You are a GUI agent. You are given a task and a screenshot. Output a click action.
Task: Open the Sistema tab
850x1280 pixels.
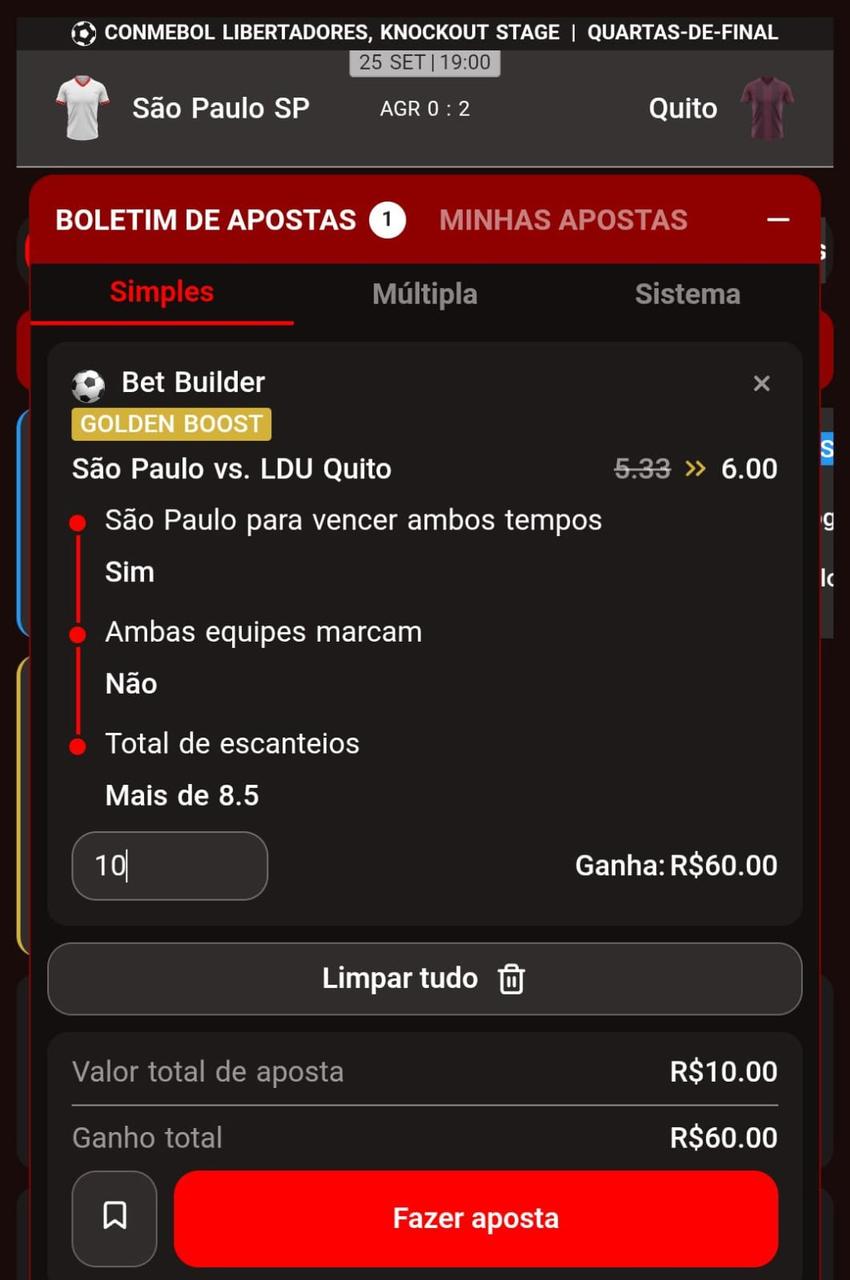(x=687, y=294)
